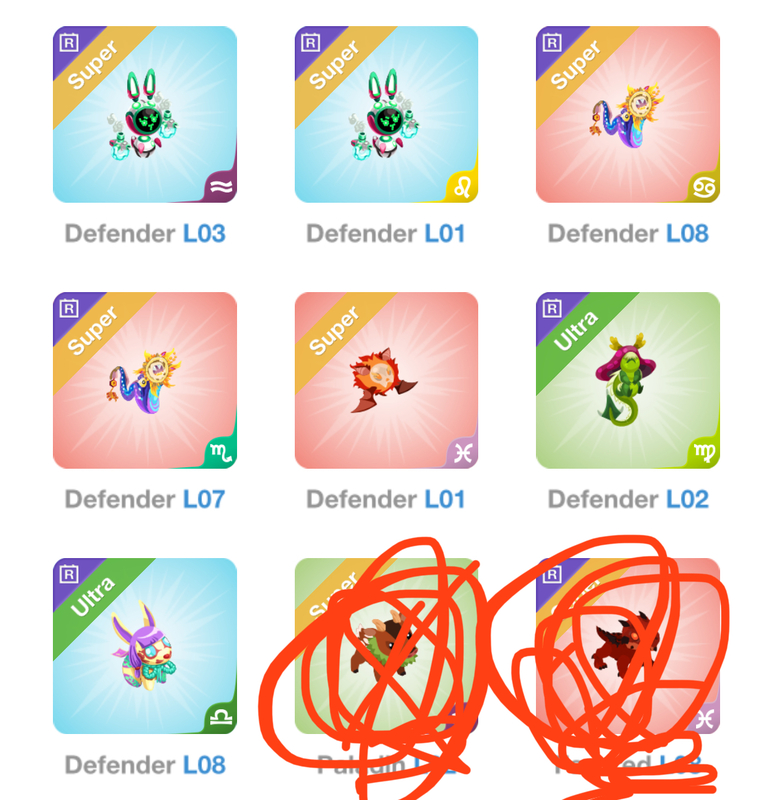Select the Ultra Defender L08 purple-haired bunny card
Image resolution: width=773 pixels, height=800 pixels.
point(145,646)
